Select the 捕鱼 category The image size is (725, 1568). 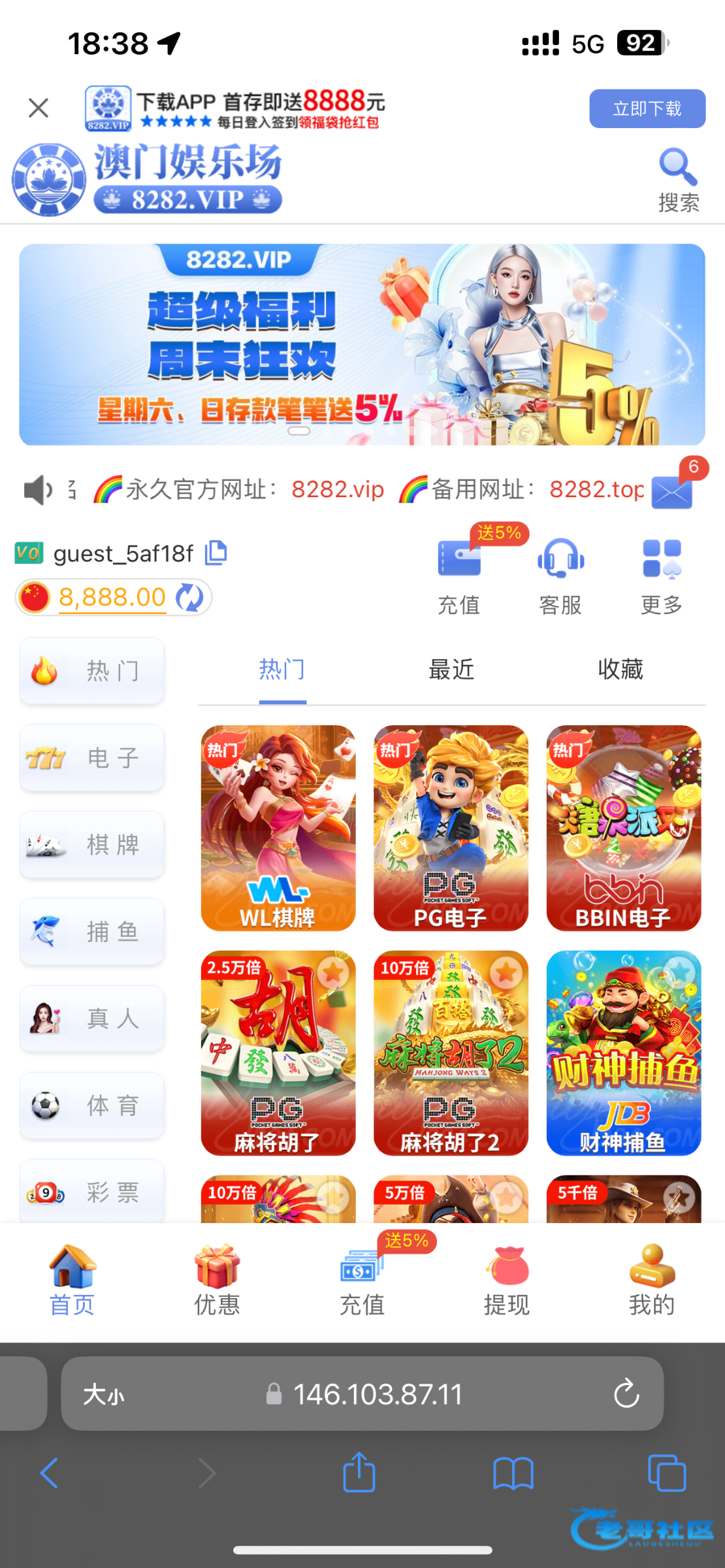click(x=92, y=932)
